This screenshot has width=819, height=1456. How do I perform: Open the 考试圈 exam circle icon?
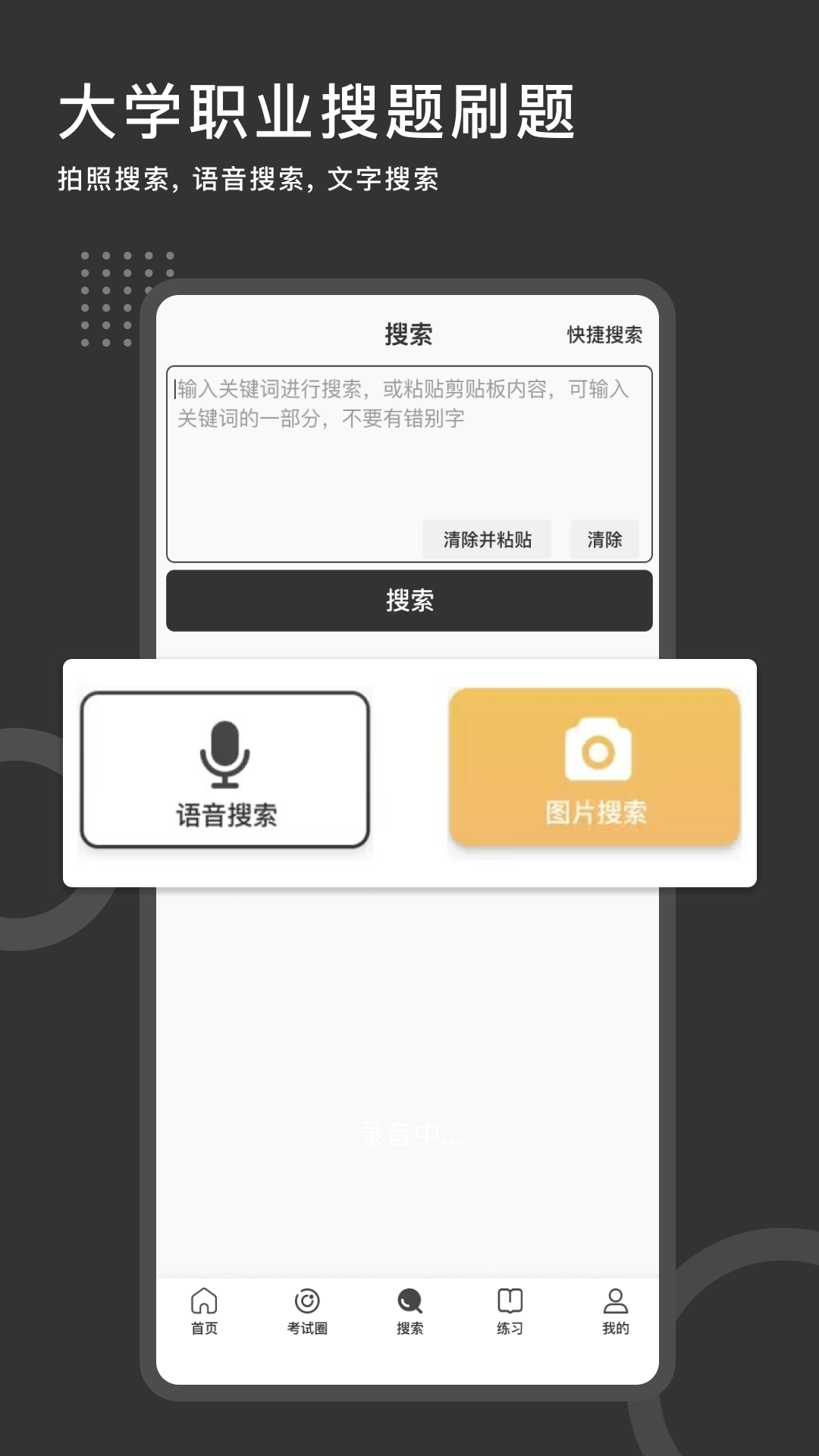coord(306,1299)
